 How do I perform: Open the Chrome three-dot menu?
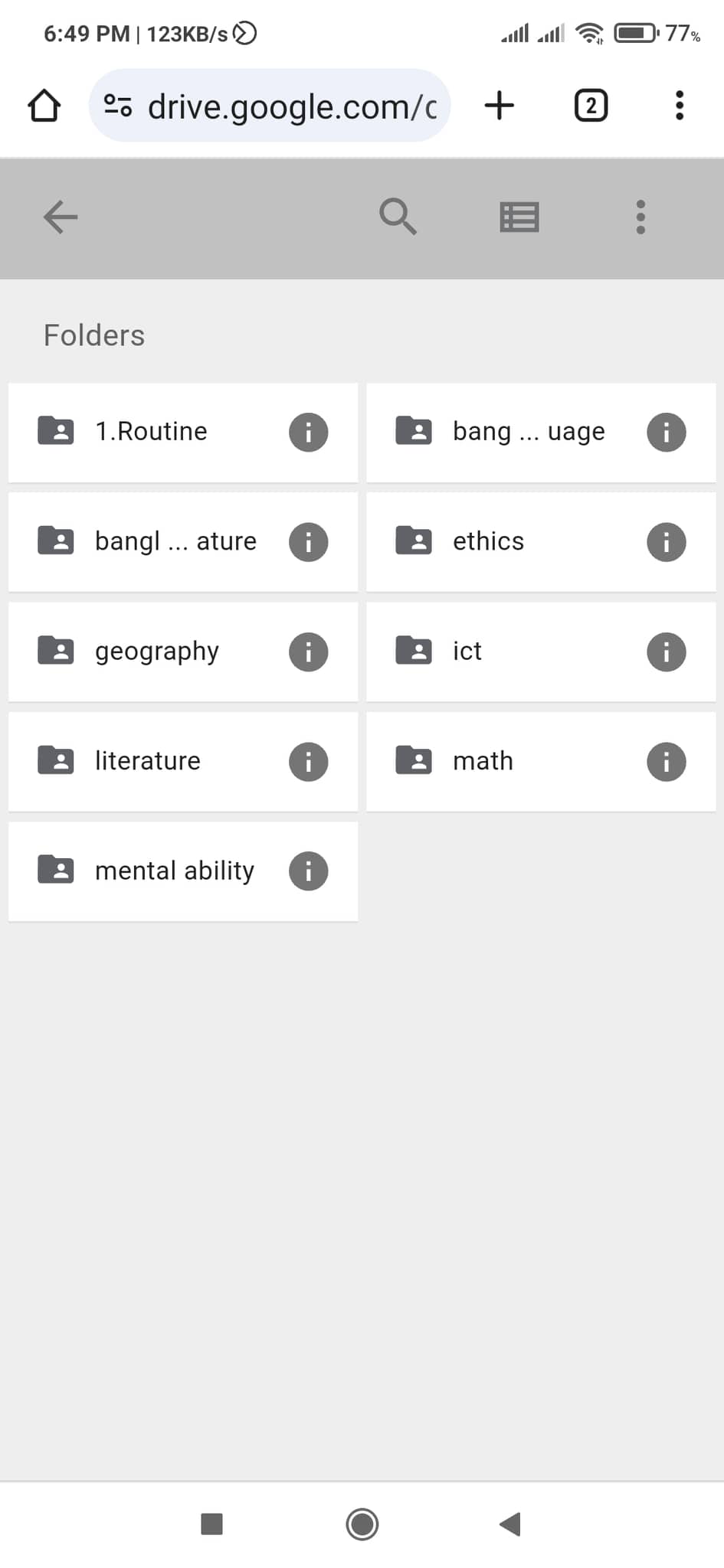pyautogui.click(x=679, y=106)
